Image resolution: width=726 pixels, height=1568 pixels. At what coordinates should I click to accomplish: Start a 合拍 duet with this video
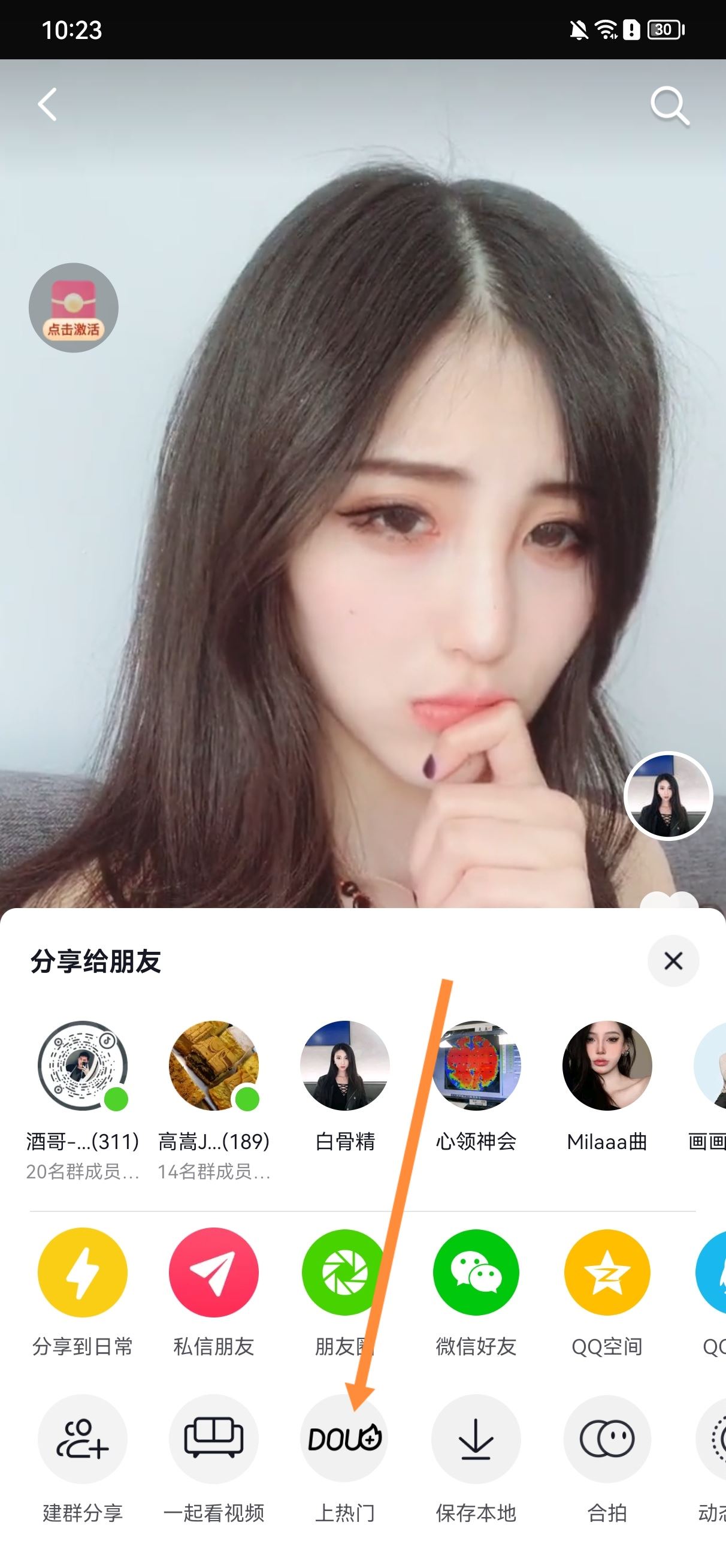(x=607, y=1440)
